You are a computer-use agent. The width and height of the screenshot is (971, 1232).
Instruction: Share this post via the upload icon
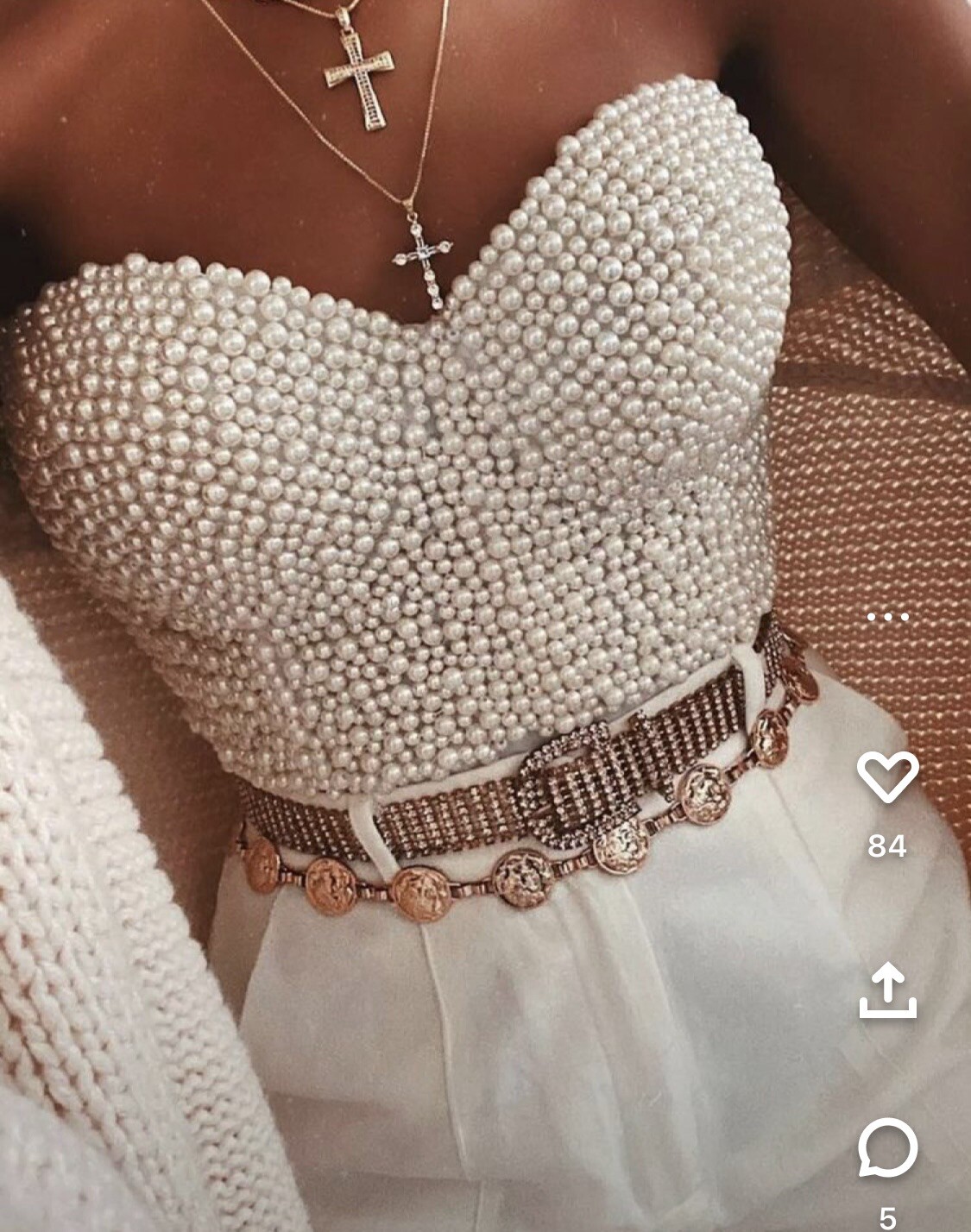click(x=887, y=991)
